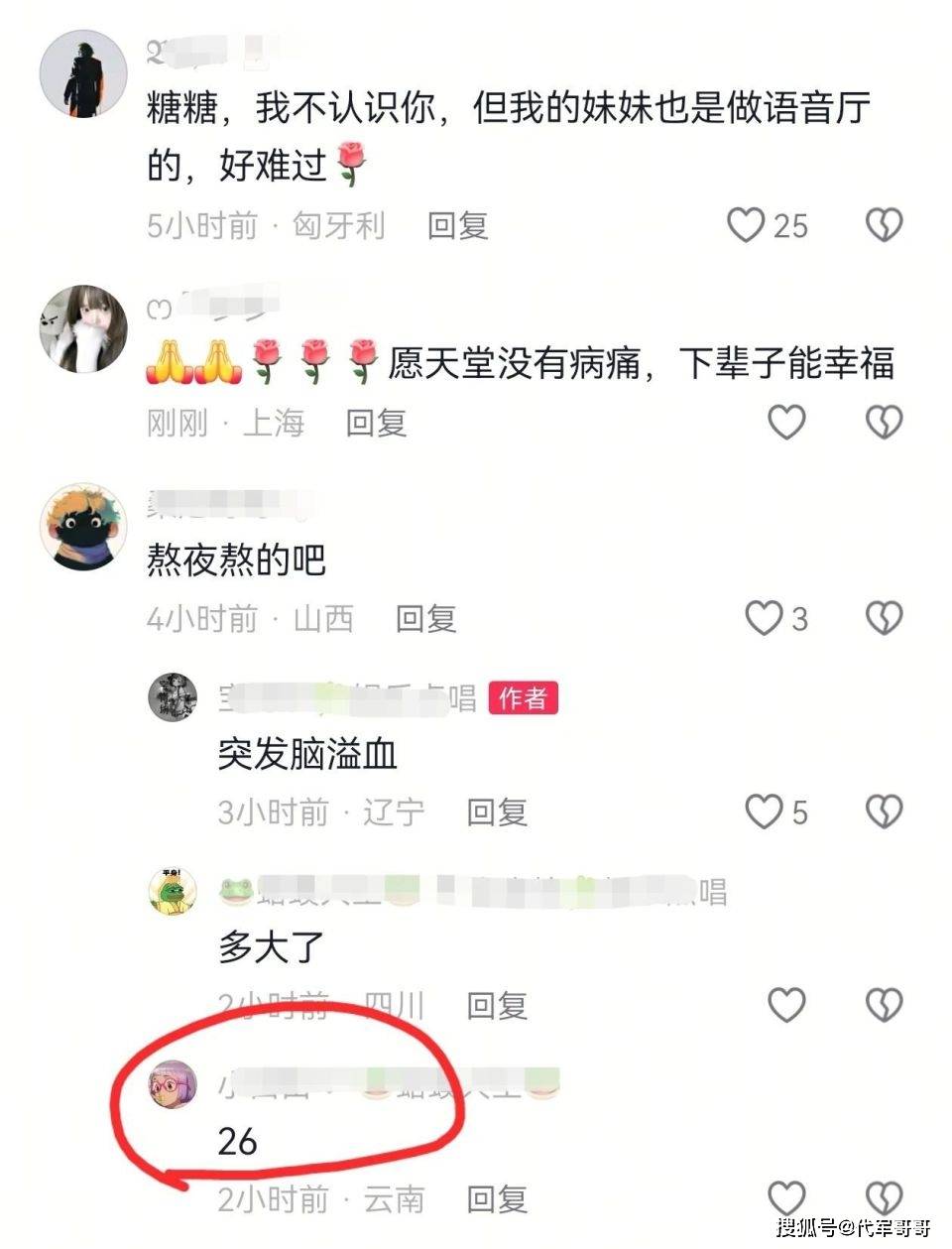Image resolution: width=952 pixels, height=1249 pixels.
Task: Dislike the 突发脑溢血 reply
Action: pyautogui.click(x=884, y=812)
